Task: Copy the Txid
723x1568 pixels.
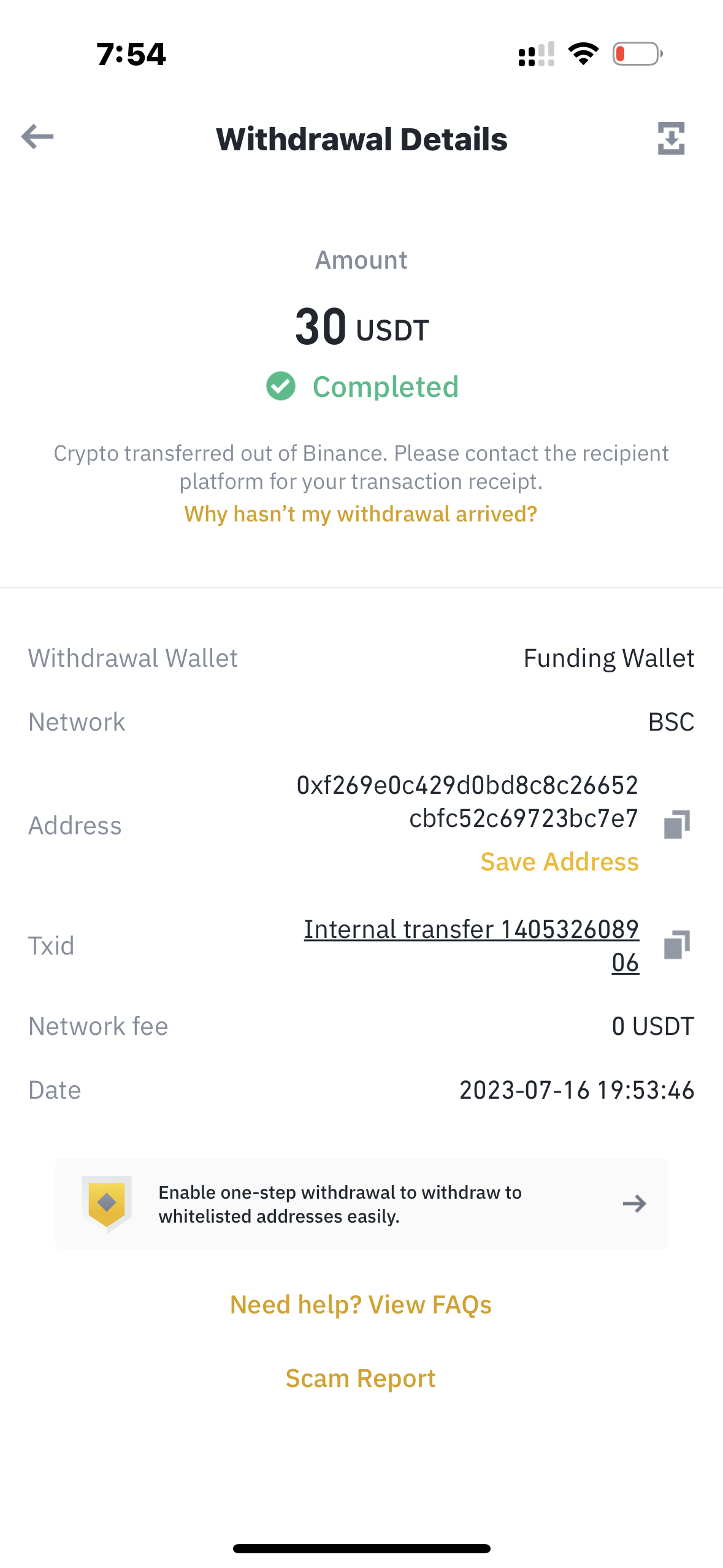Action: click(x=676, y=945)
